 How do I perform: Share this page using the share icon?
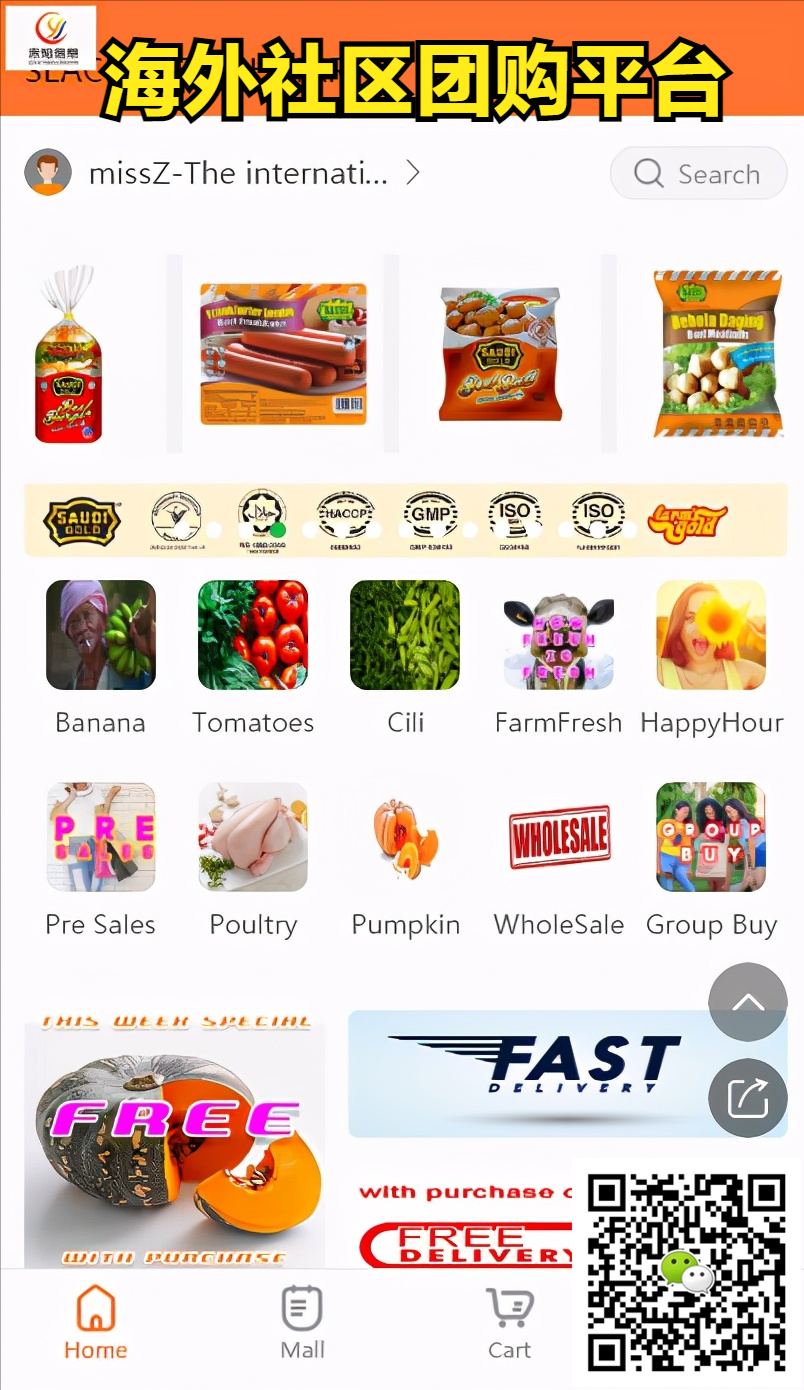click(748, 1098)
